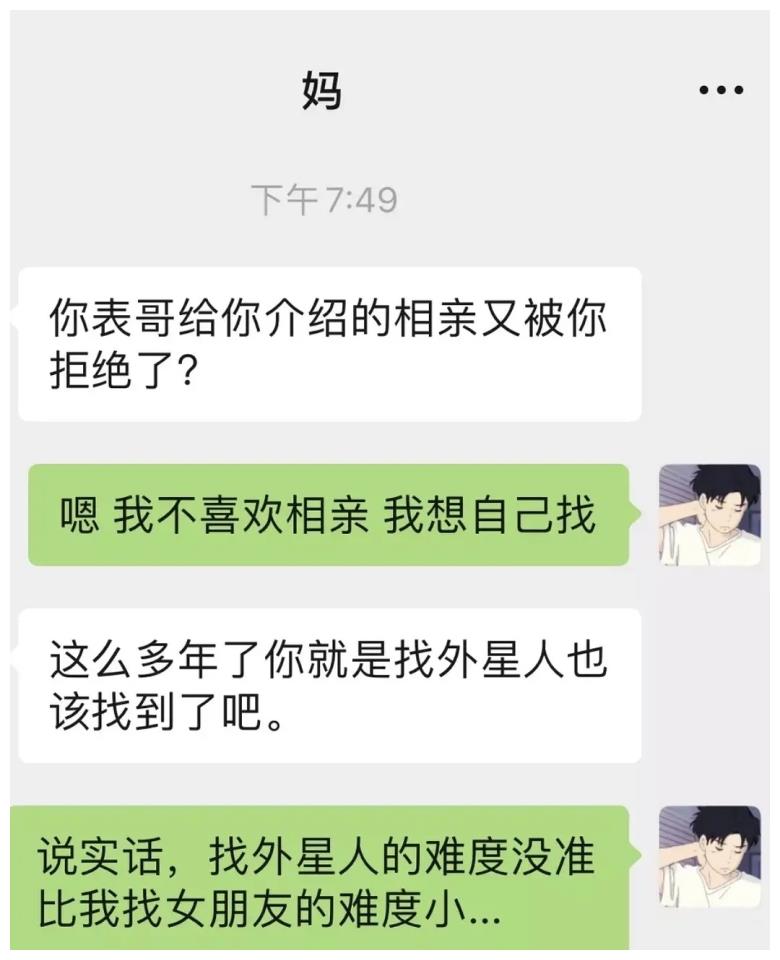Open avatar profile beside message 嗯 我不喜欢相亲

pos(709,515)
